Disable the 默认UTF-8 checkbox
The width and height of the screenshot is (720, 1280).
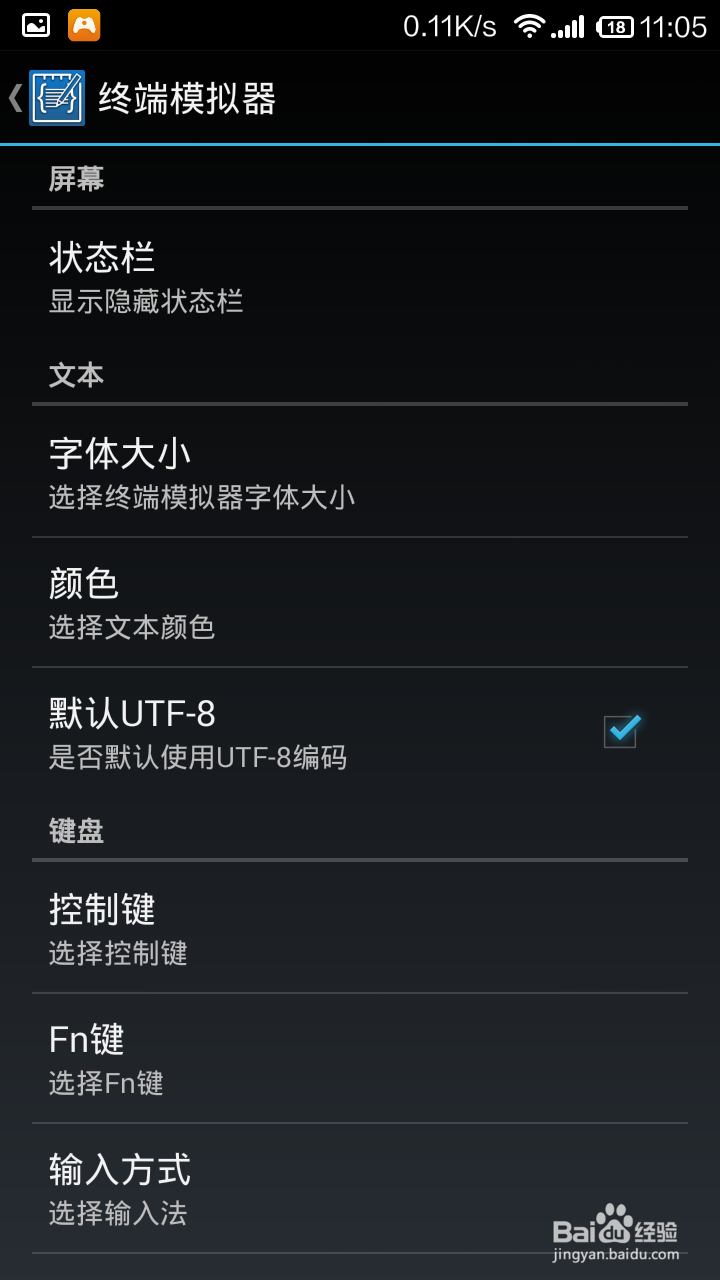pyautogui.click(x=622, y=732)
